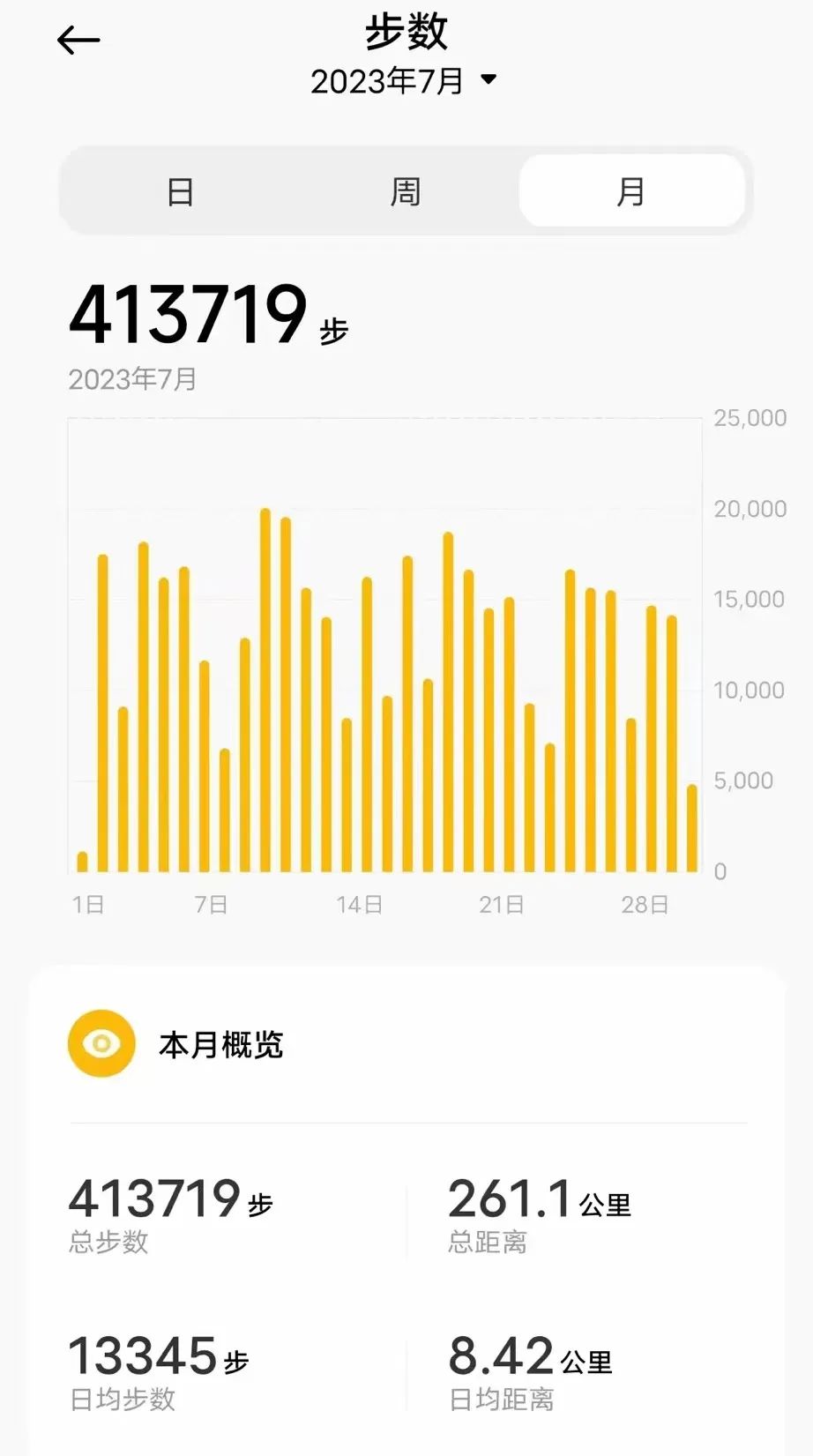Tap the tallest bar in the chart
This screenshot has height=1456, width=813.
click(265, 688)
